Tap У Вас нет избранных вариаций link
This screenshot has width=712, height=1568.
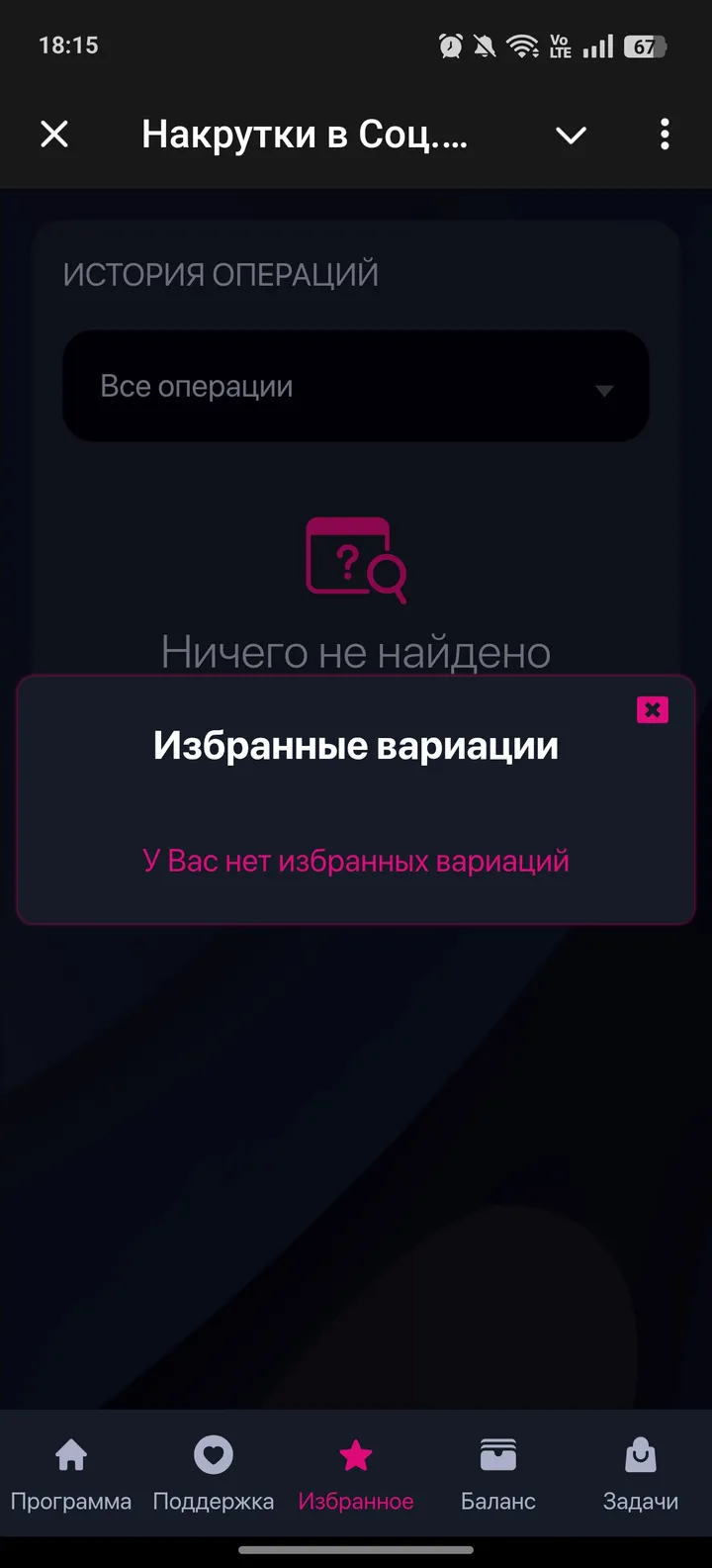click(x=356, y=861)
